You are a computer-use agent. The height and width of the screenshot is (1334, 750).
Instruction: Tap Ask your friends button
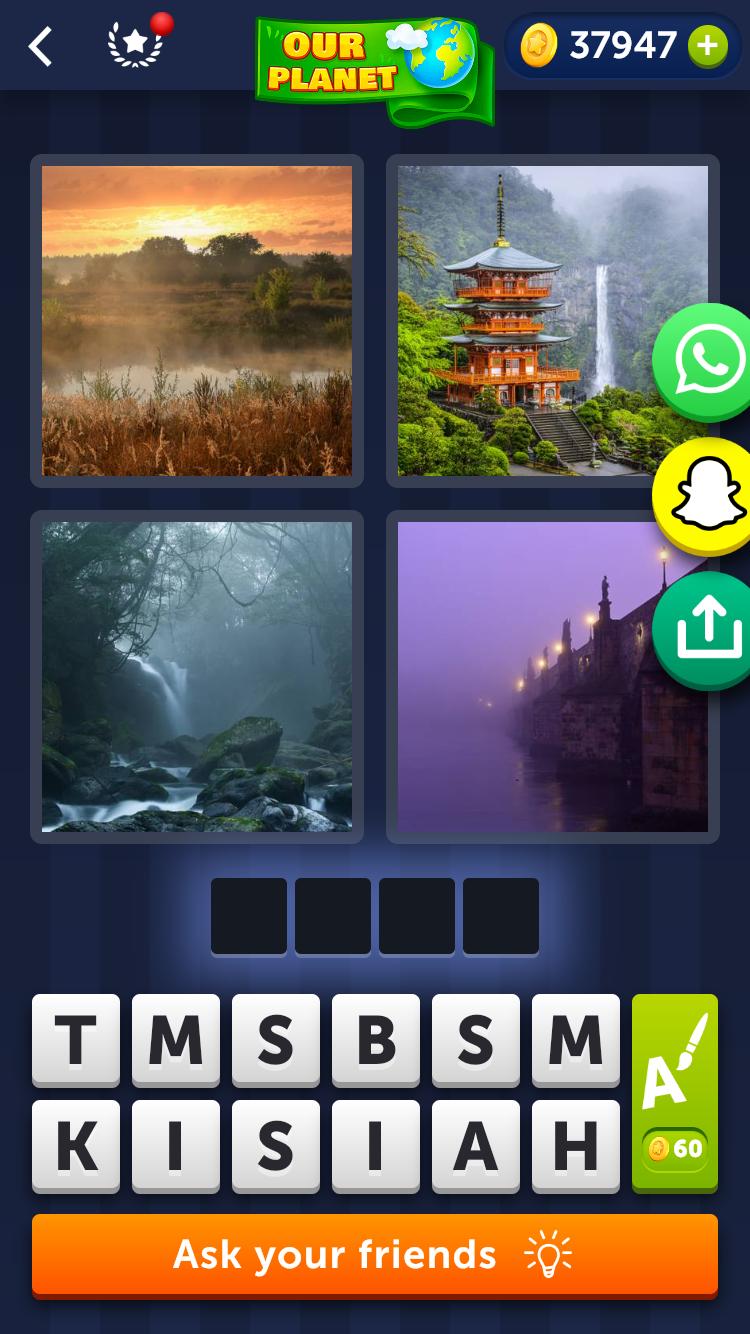tap(375, 1255)
